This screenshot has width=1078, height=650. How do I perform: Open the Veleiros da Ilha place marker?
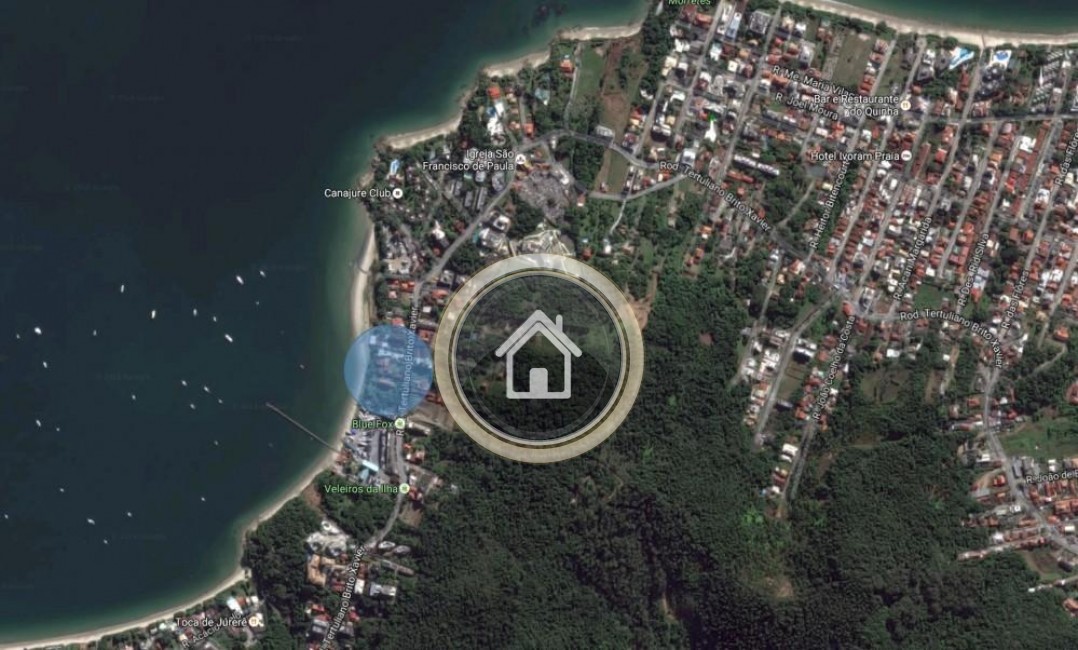tap(404, 488)
